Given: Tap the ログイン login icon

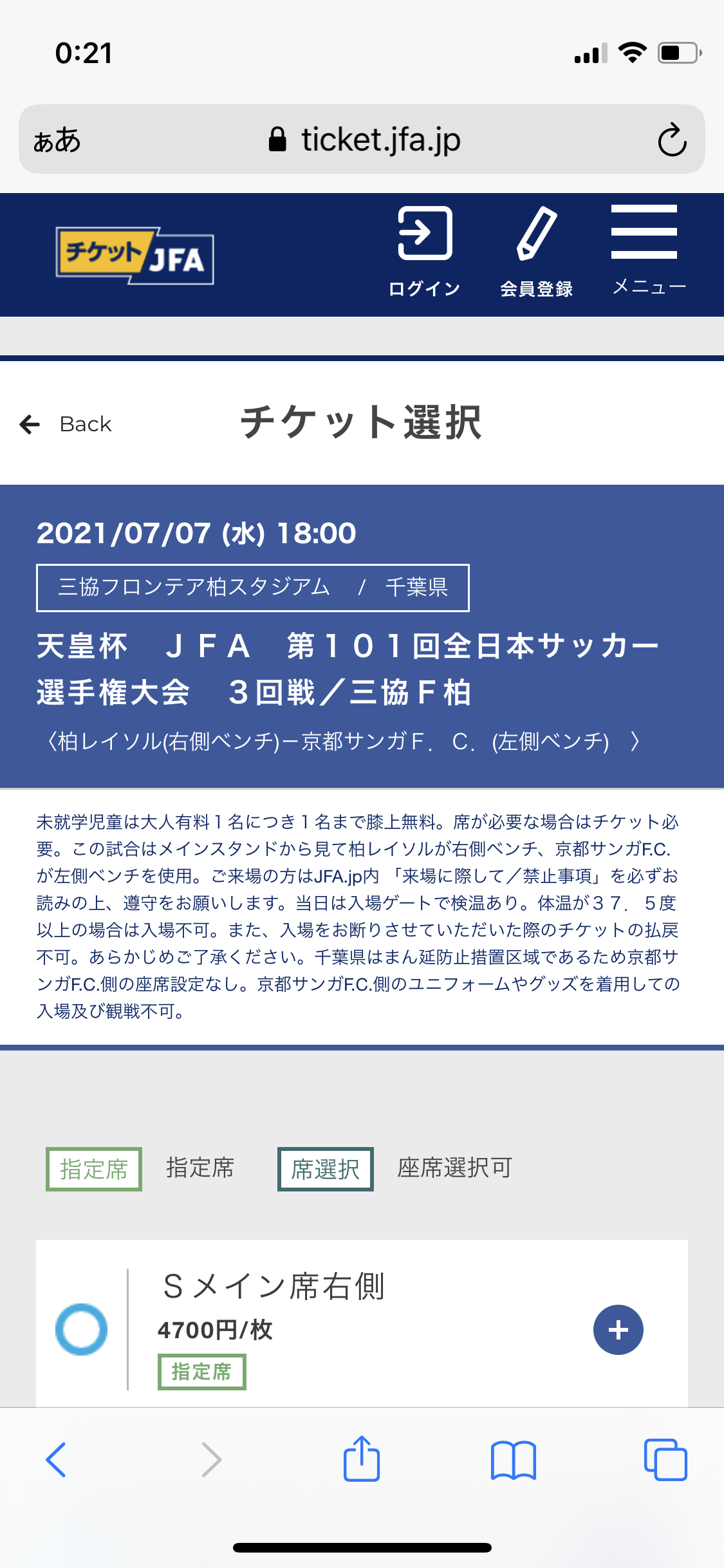Looking at the screenshot, I should [x=425, y=250].
